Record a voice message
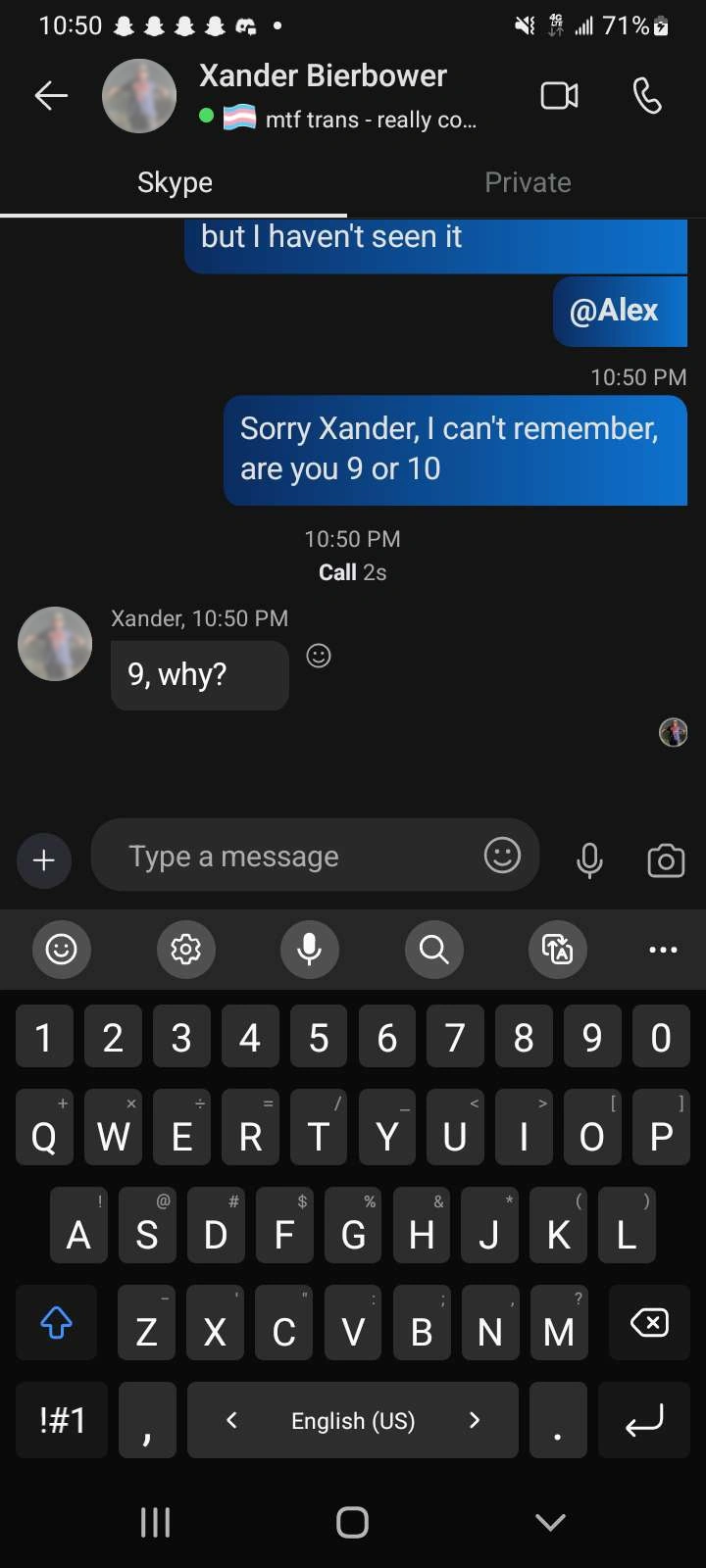The width and height of the screenshot is (706, 1568). [589, 860]
